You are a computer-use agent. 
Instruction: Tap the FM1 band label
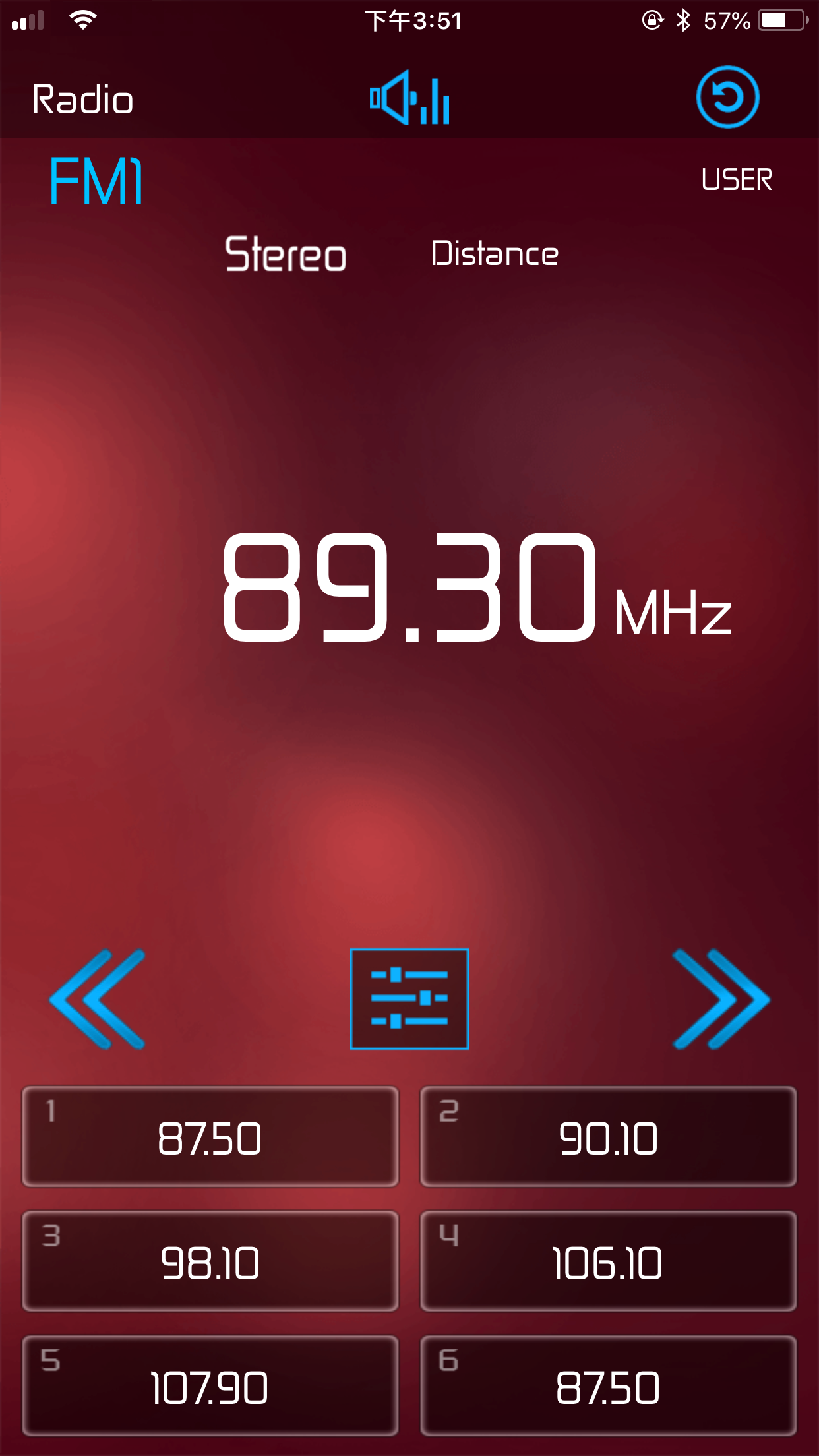pyautogui.click(x=95, y=180)
